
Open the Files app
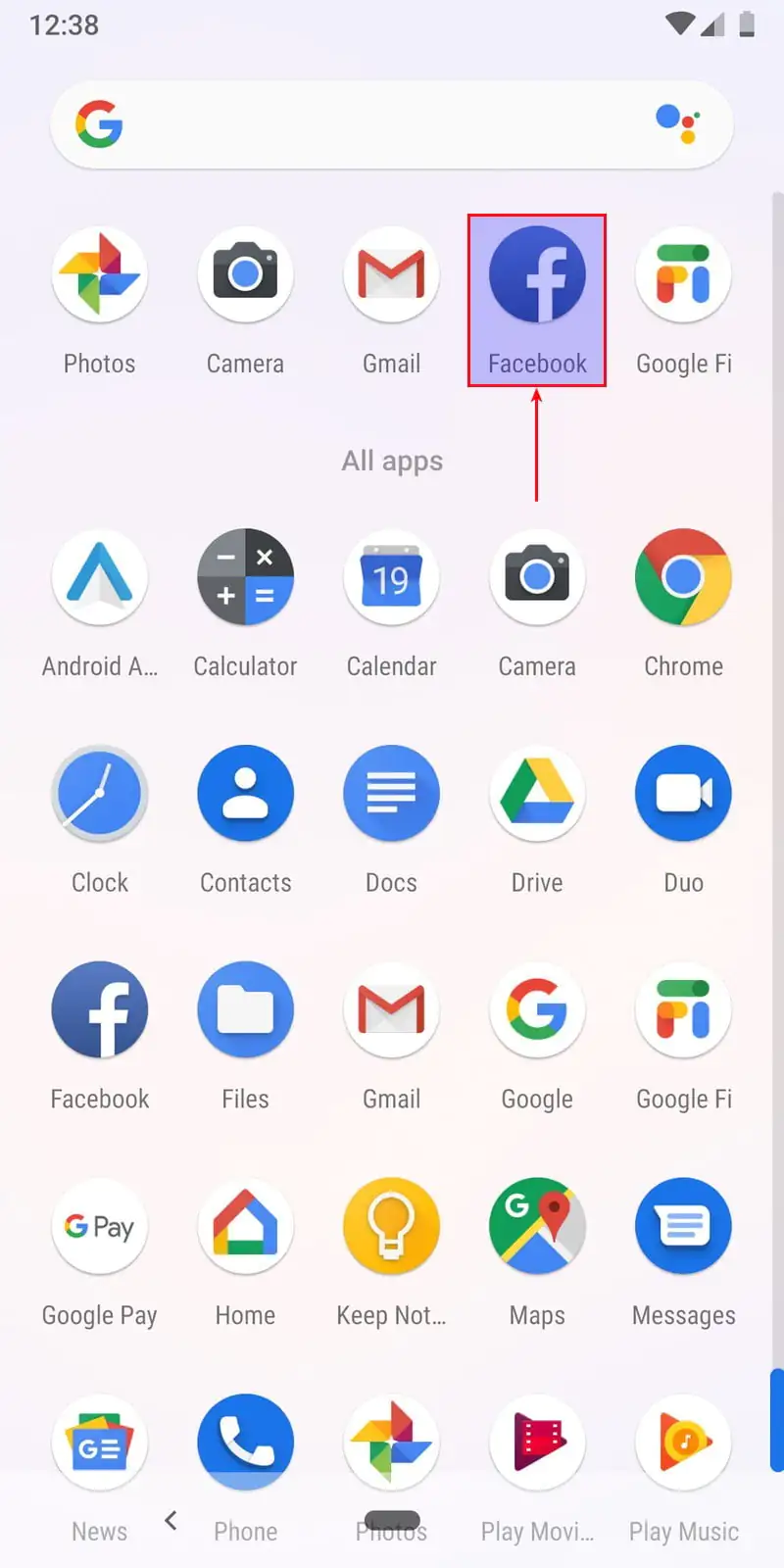tap(245, 1011)
